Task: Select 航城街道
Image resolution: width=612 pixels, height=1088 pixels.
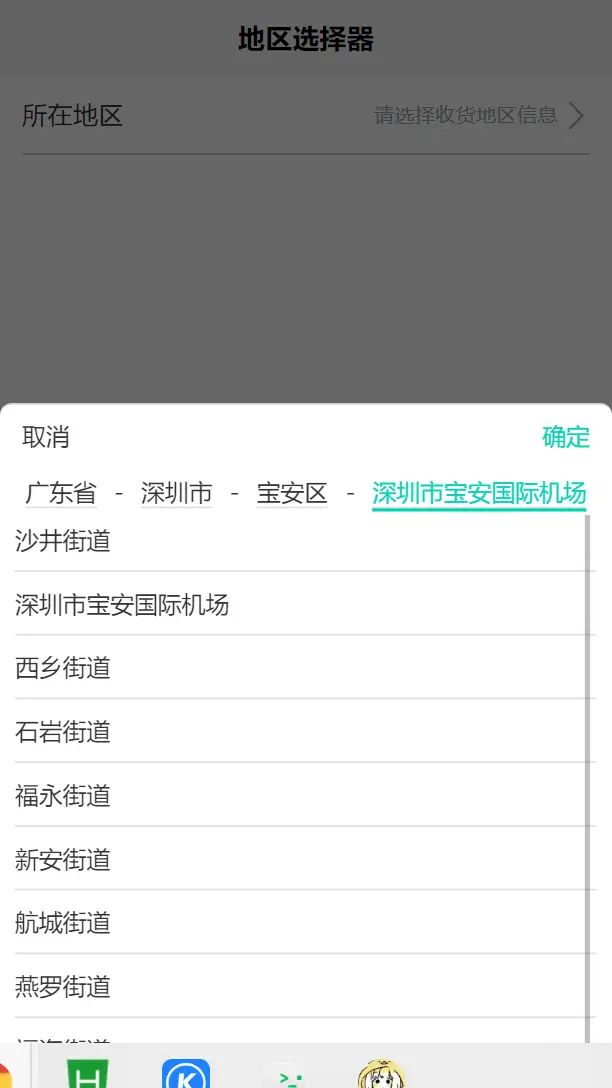Action: (305, 923)
